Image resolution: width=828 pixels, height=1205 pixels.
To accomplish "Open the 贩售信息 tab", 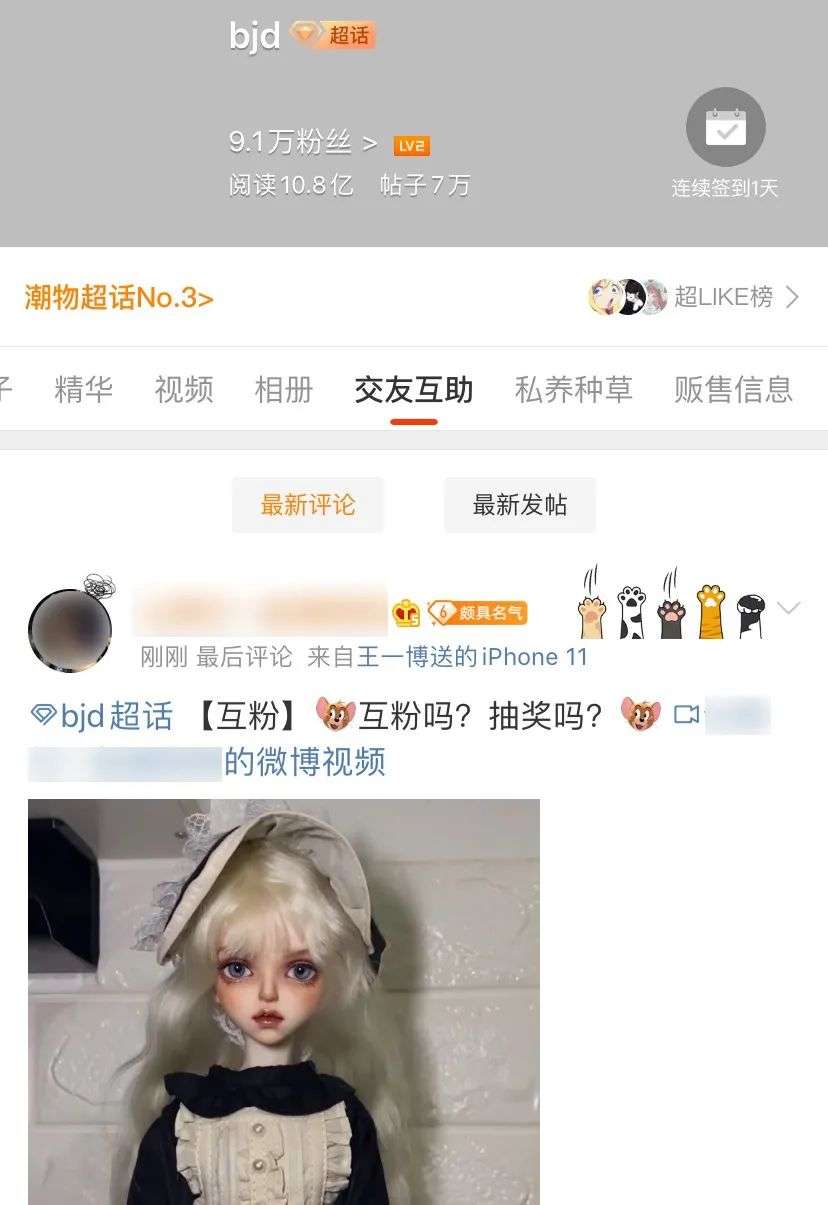I will click(x=733, y=389).
